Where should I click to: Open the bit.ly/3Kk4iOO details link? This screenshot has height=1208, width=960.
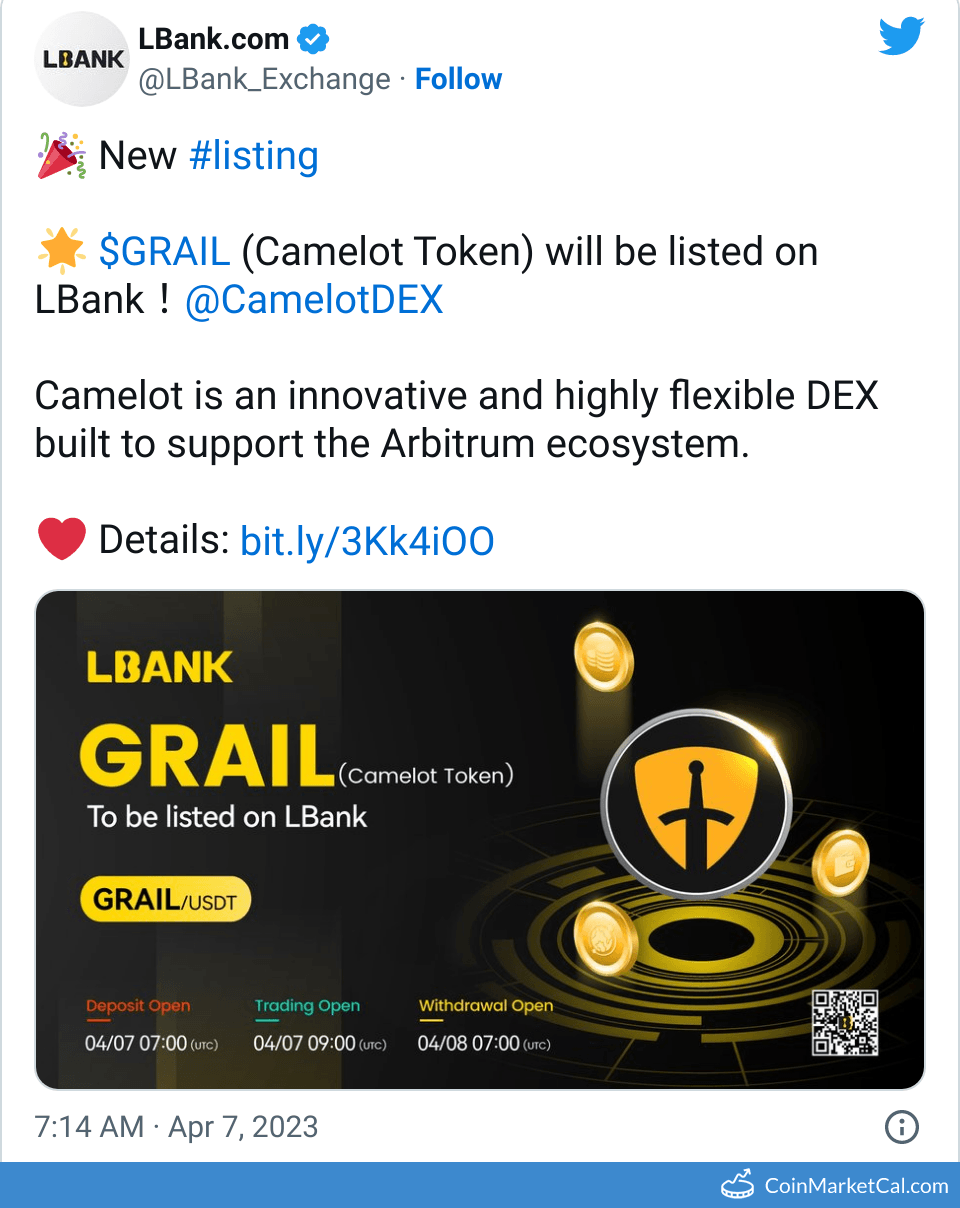[367, 541]
